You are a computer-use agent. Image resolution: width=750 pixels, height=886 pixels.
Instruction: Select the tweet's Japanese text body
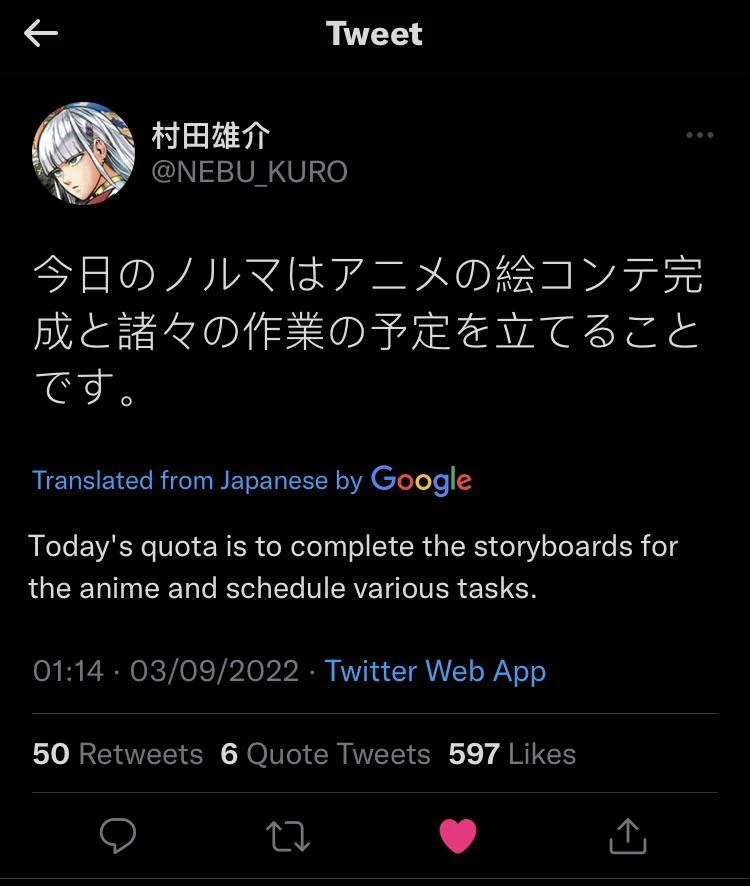(370, 320)
